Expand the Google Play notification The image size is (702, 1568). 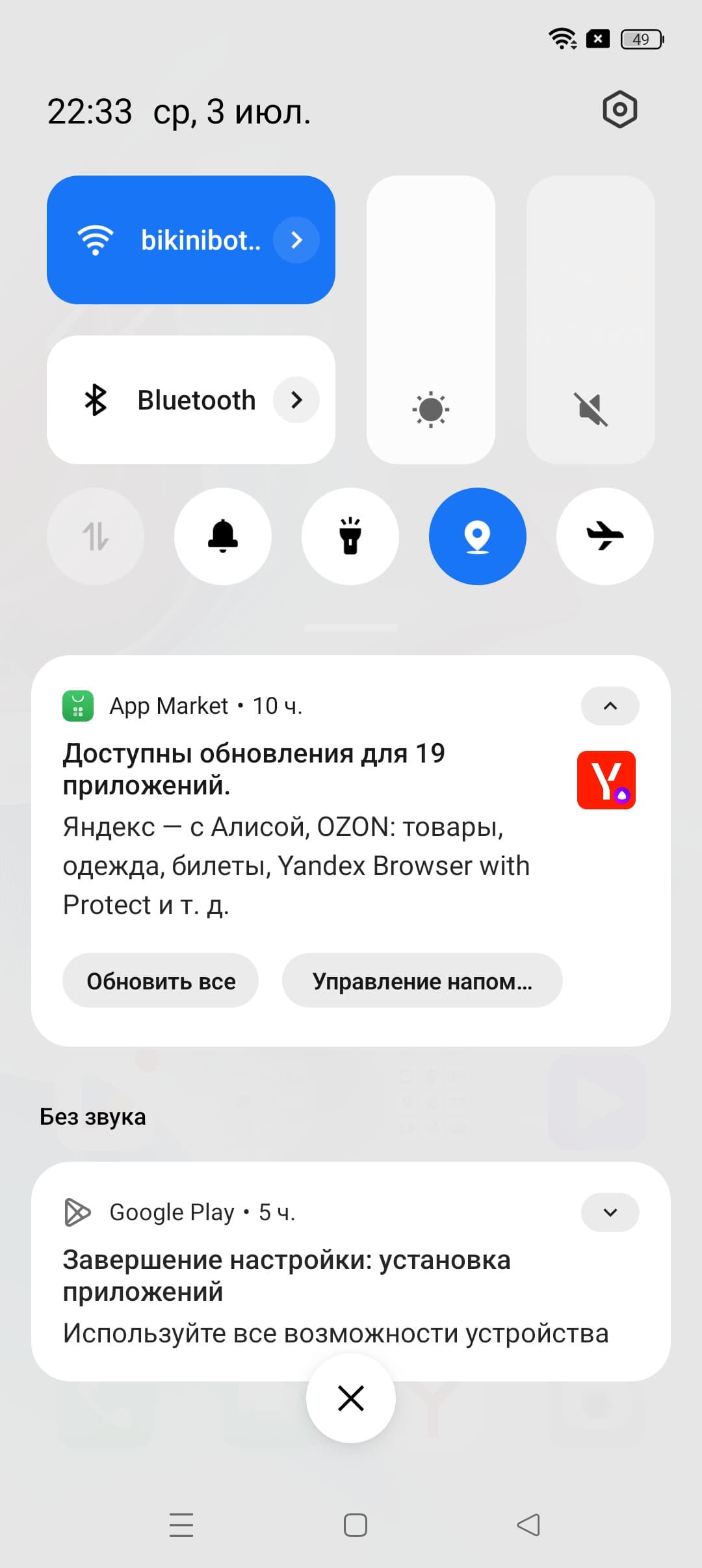[610, 1212]
